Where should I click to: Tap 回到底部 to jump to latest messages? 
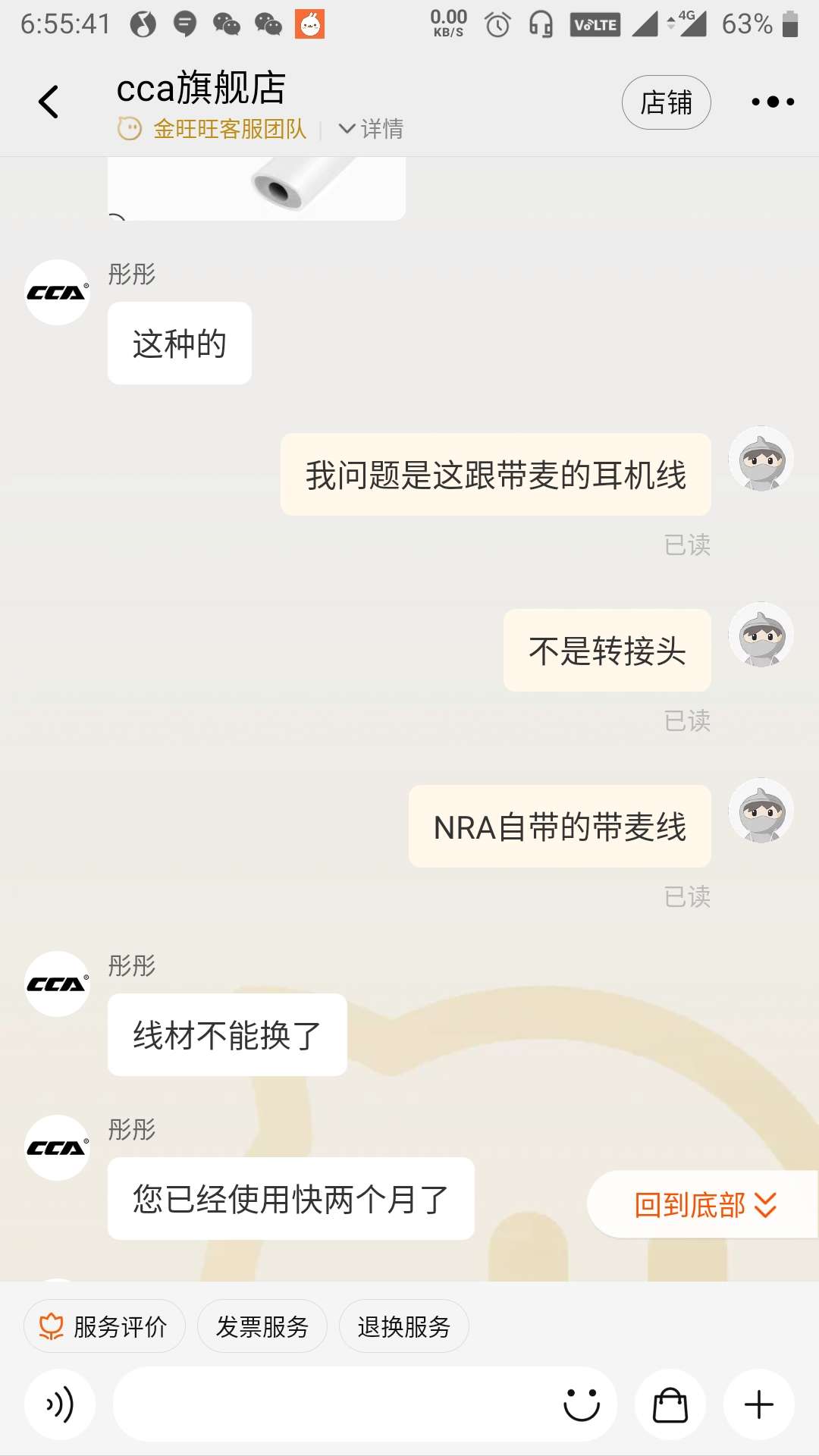(704, 1204)
